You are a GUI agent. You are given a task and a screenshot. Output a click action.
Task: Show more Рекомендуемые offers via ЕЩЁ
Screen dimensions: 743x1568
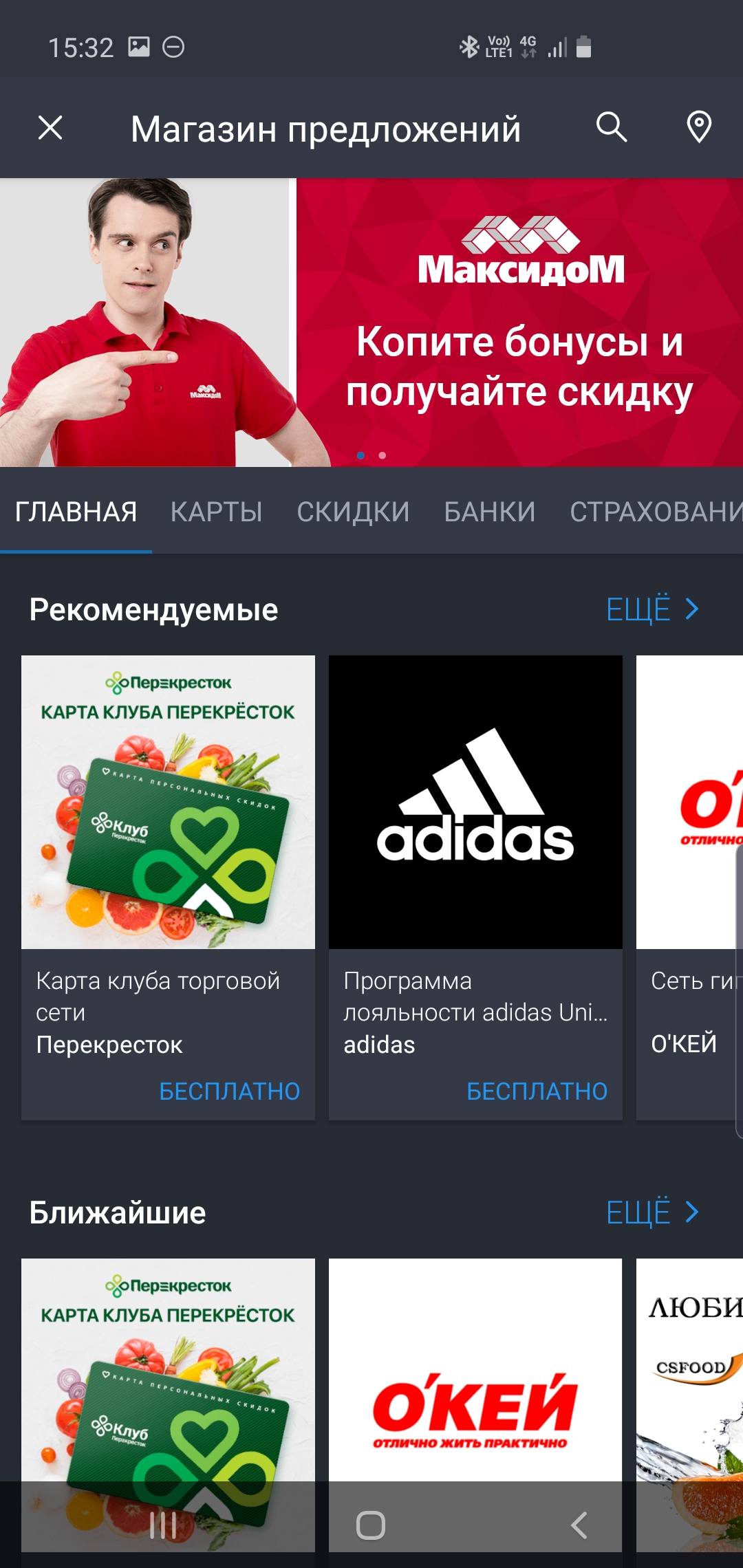[x=652, y=609]
